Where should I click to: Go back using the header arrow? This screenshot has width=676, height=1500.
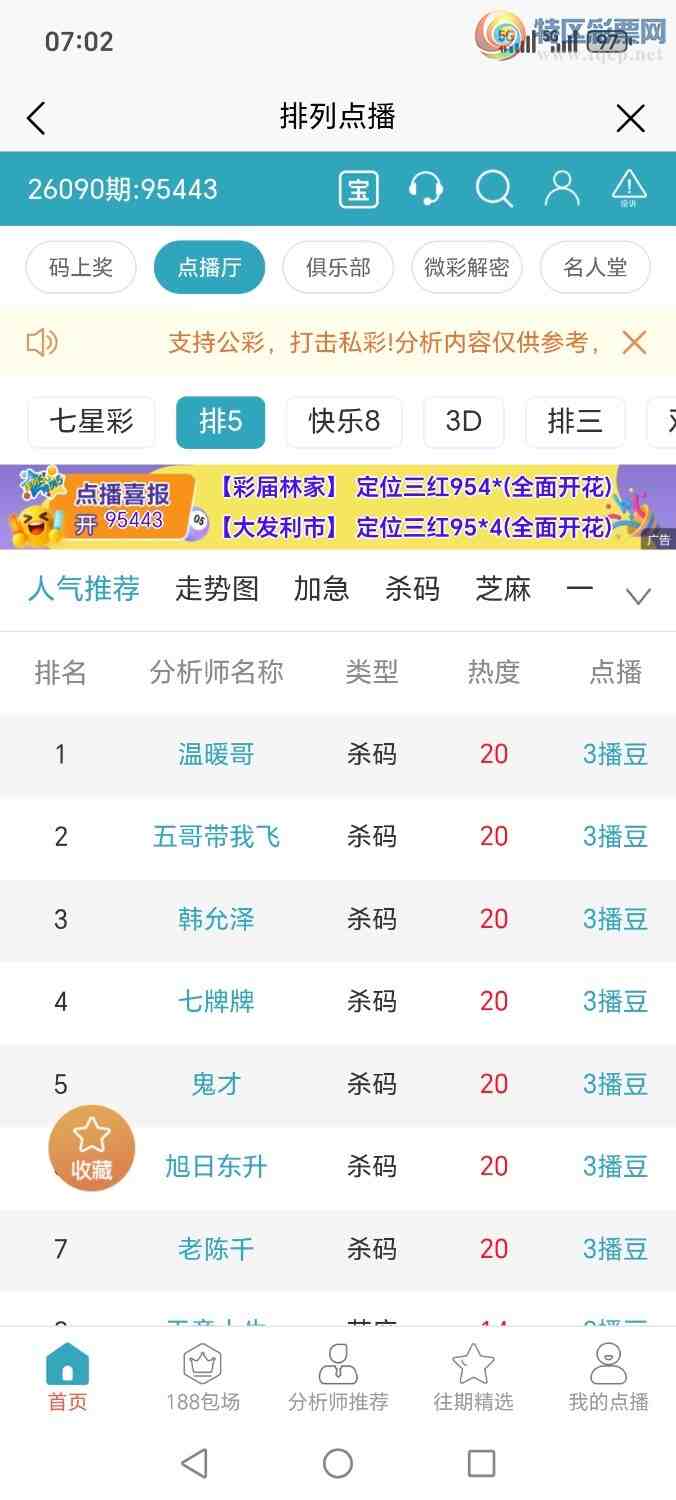[x=36, y=119]
